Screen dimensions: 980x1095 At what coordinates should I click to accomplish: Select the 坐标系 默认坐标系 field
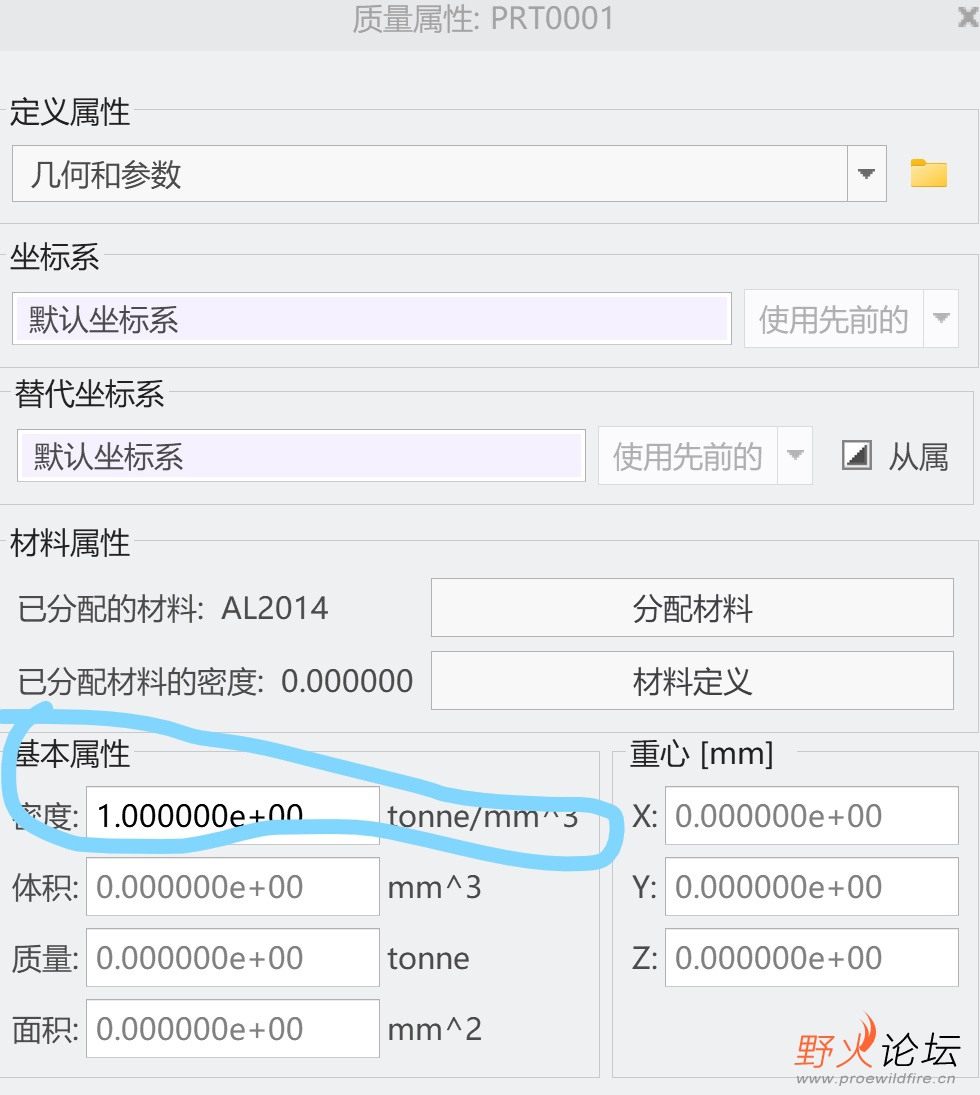(372, 320)
